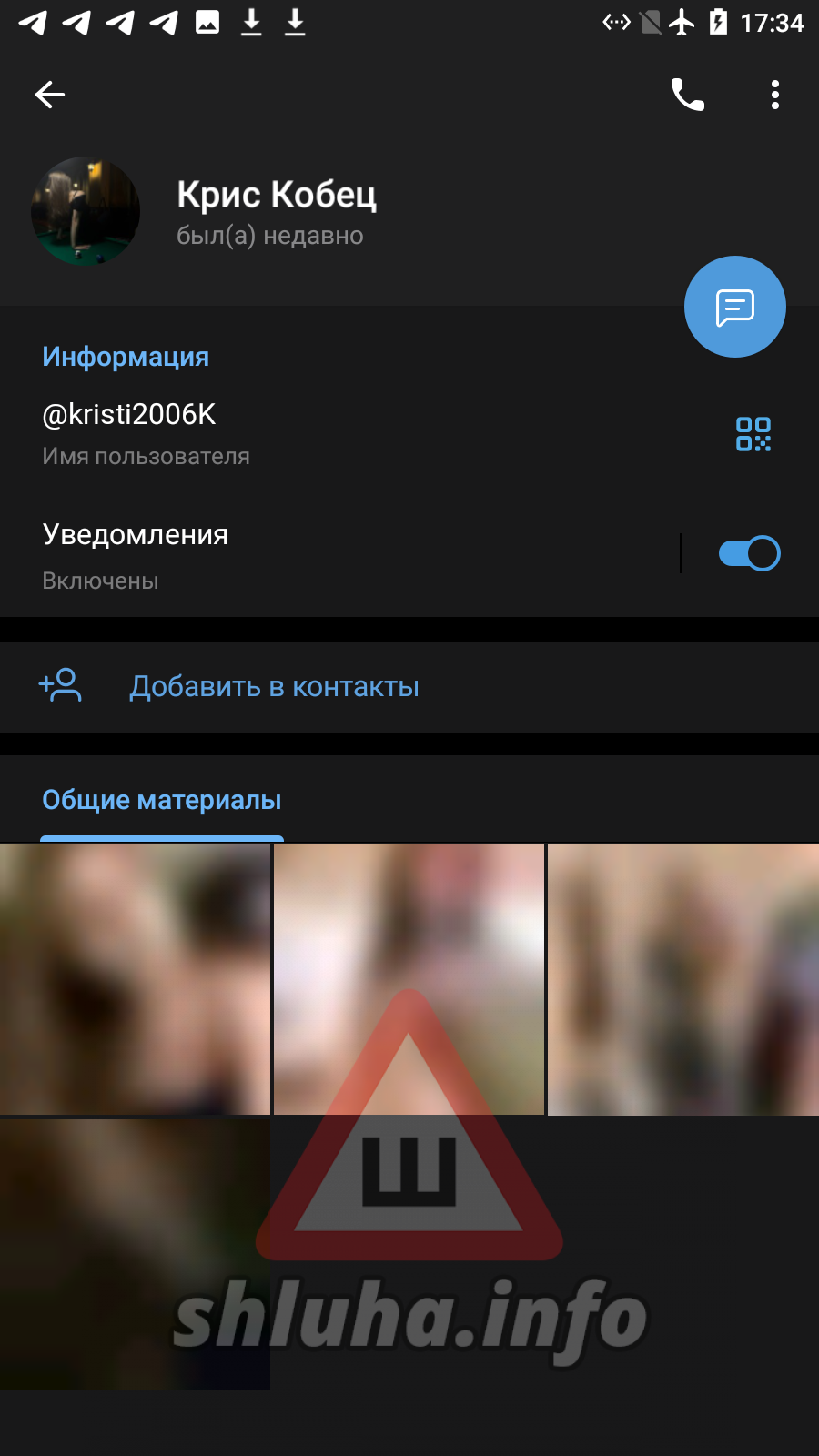Open the profile photo
The image size is (819, 1456).
86,211
